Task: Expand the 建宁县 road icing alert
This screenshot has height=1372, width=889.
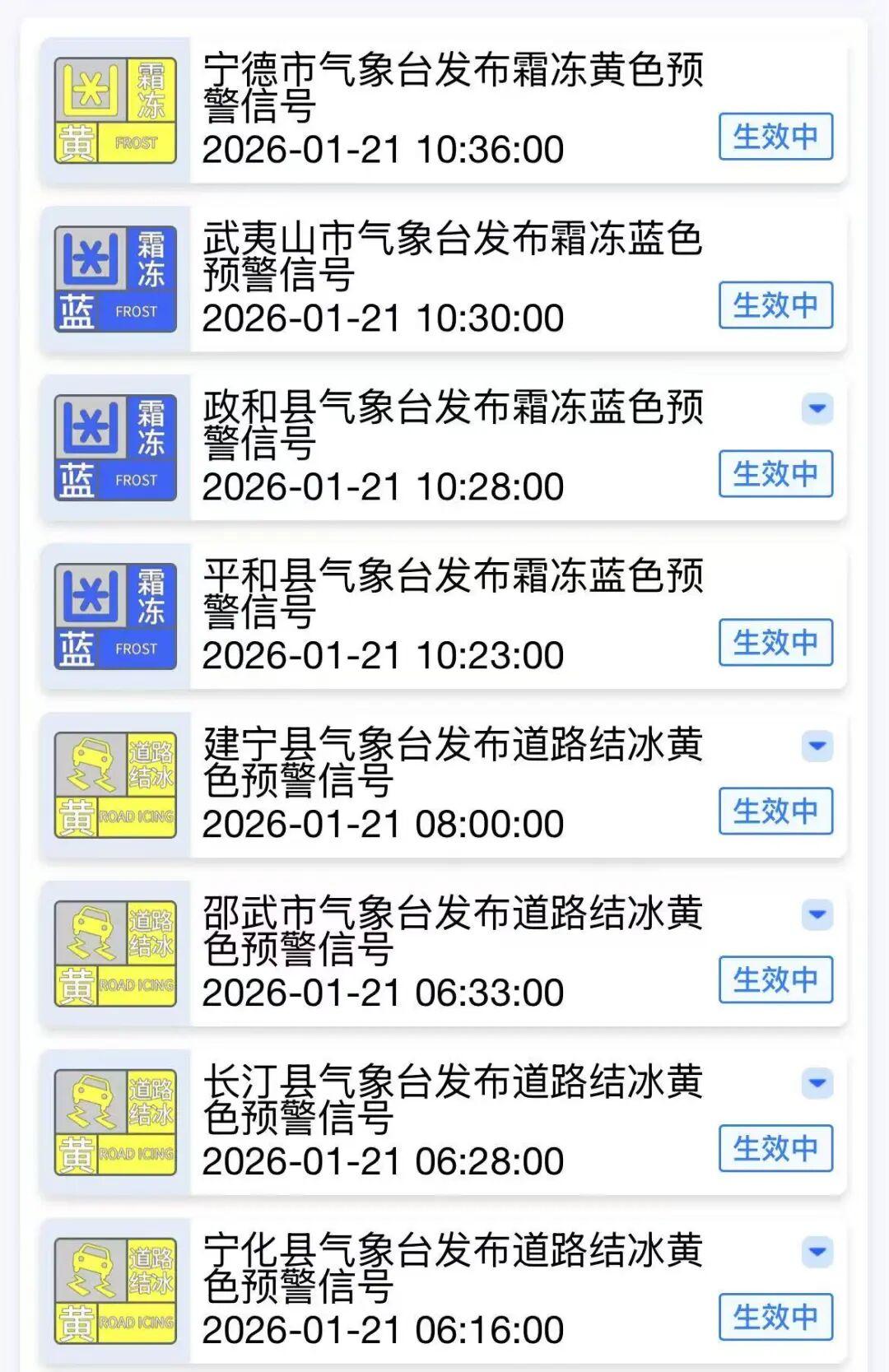Action: pos(817,746)
